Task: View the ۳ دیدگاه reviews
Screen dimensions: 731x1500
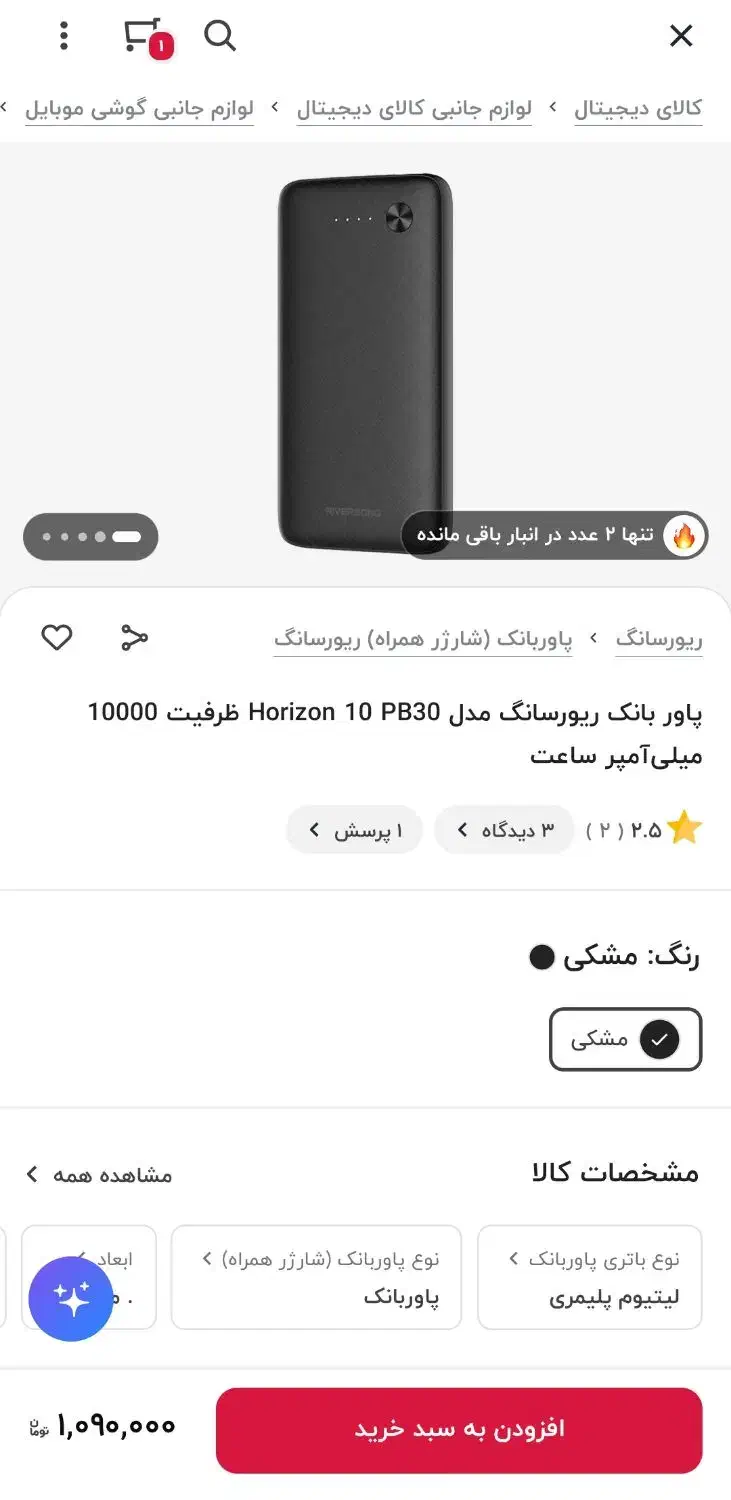Action: (504, 830)
